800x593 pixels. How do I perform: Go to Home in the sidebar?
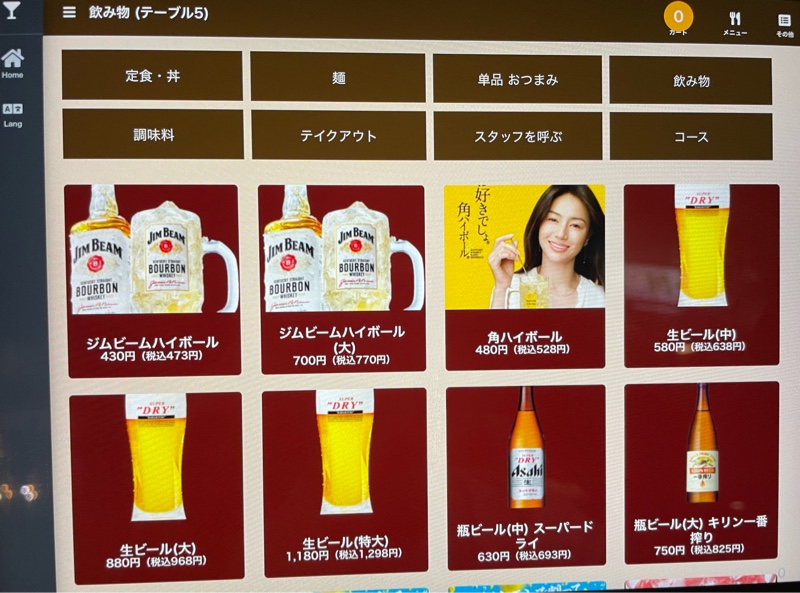click(x=12, y=63)
